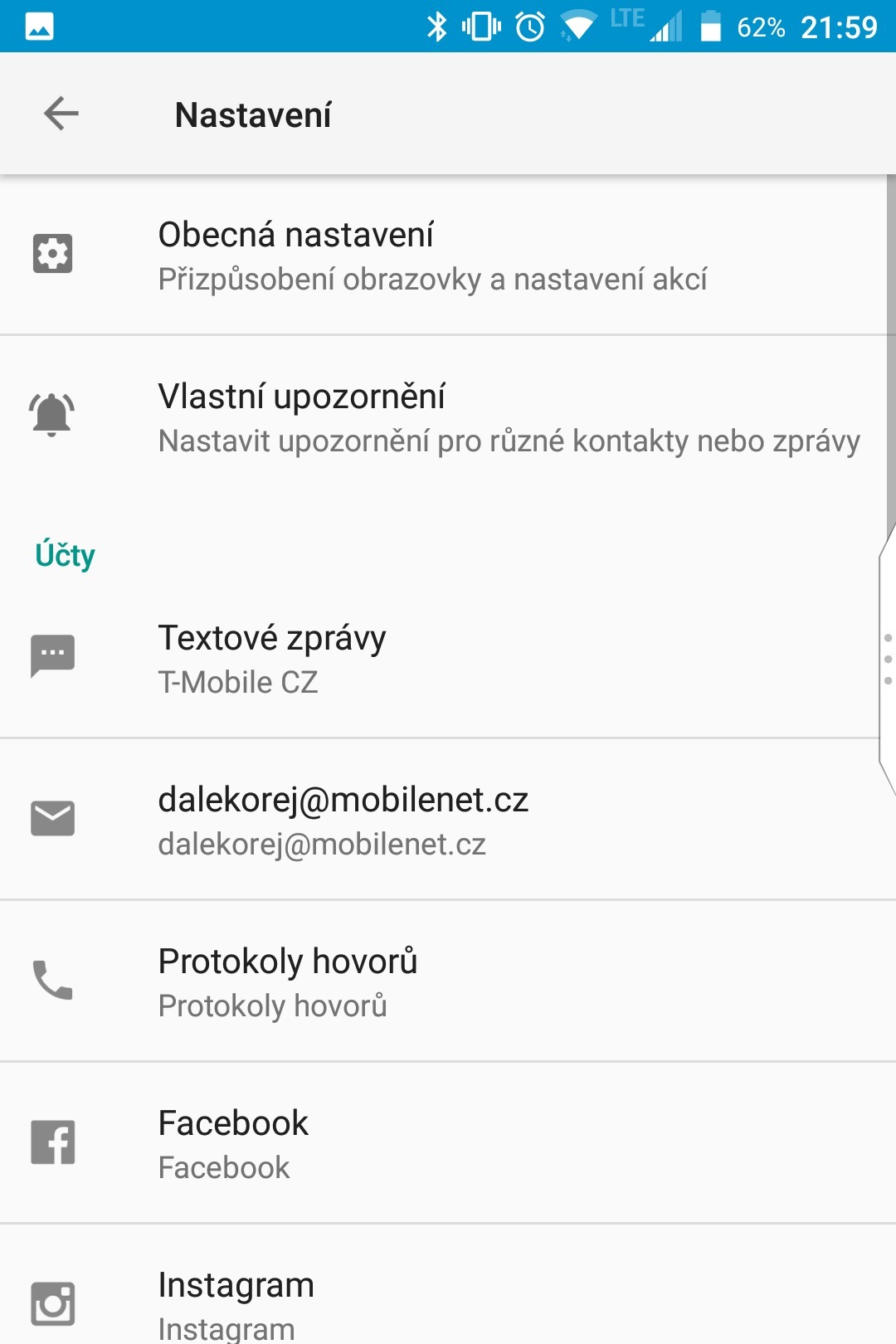Image resolution: width=896 pixels, height=1344 pixels.
Task: Tap the Wi-Fi icon in the status bar
Action: [x=579, y=27]
